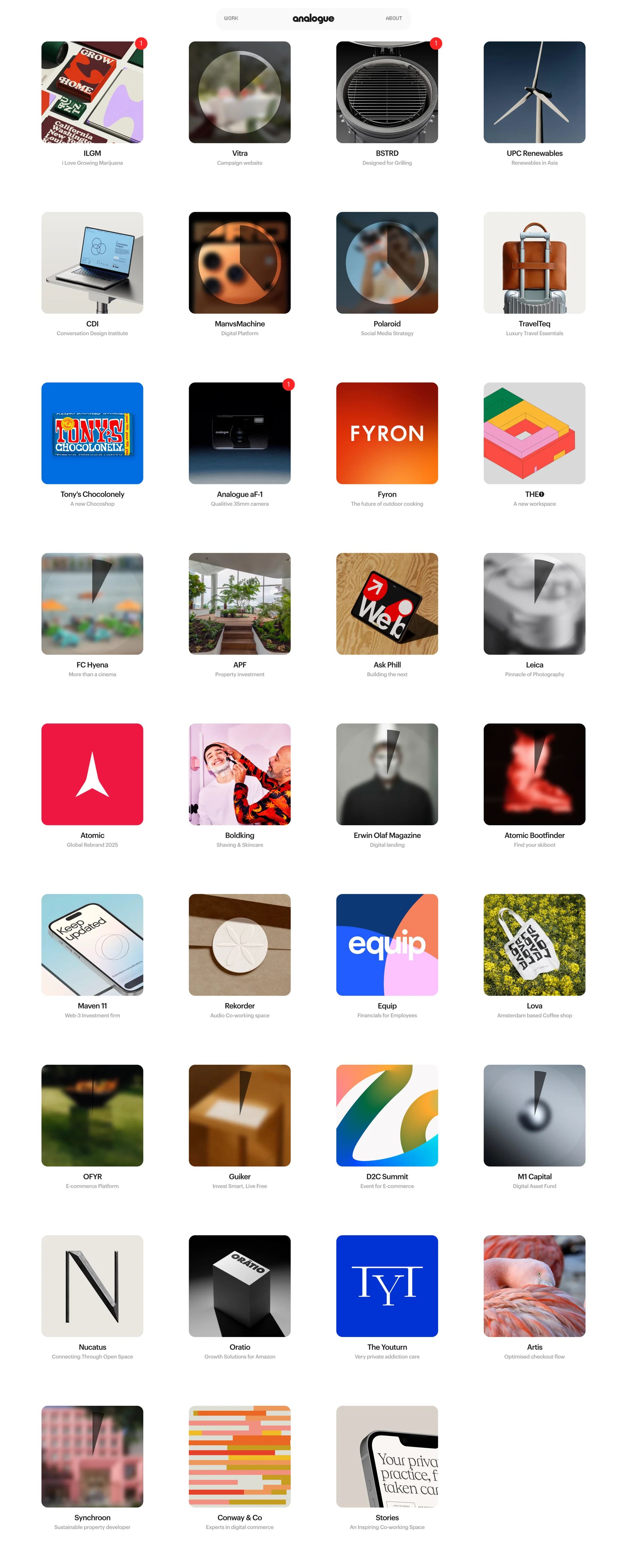This screenshot has width=627, height=1568.
Task: View the Lova coffee shop project
Action: click(534, 945)
